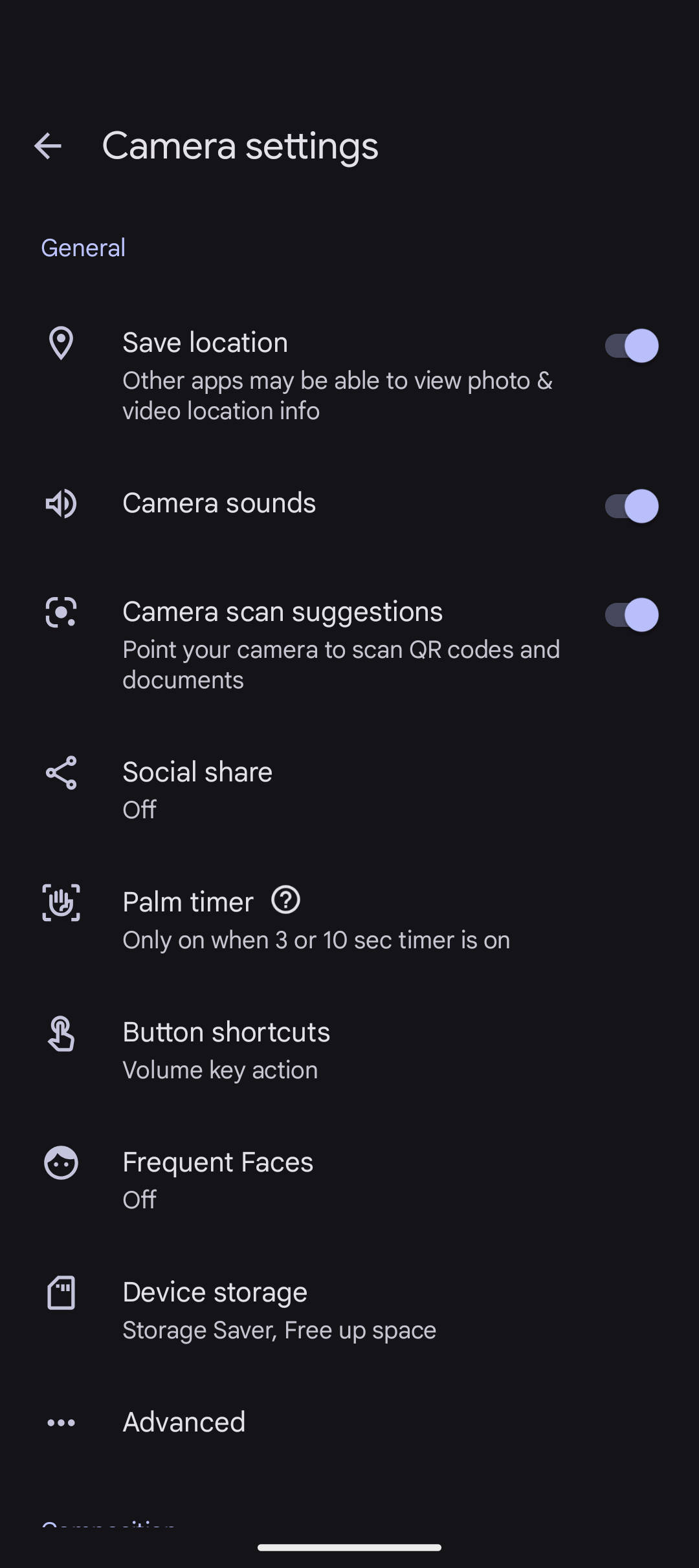
Task: Open Device storage options
Action: click(349, 1310)
